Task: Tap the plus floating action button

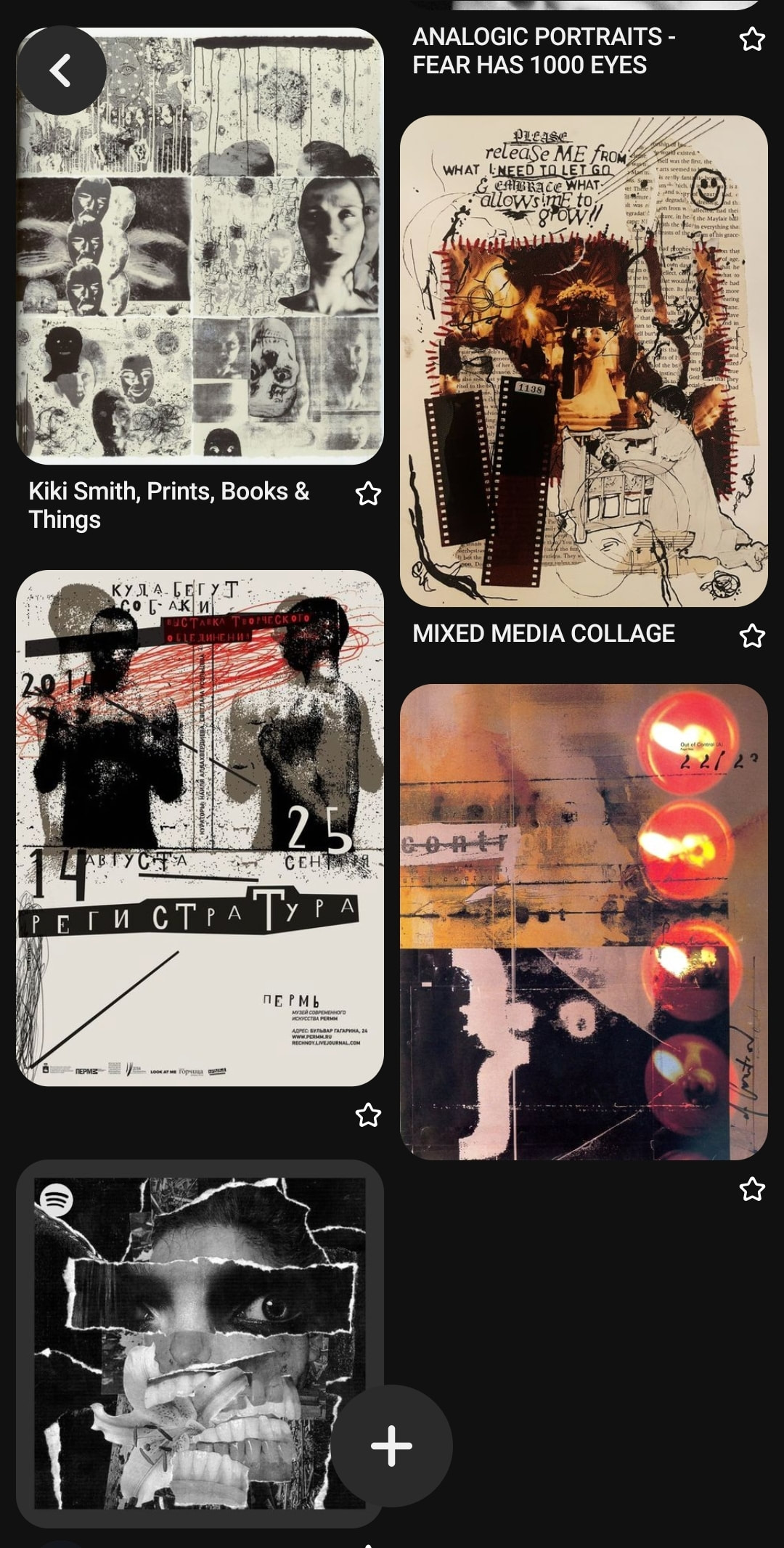Action: point(391,1445)
